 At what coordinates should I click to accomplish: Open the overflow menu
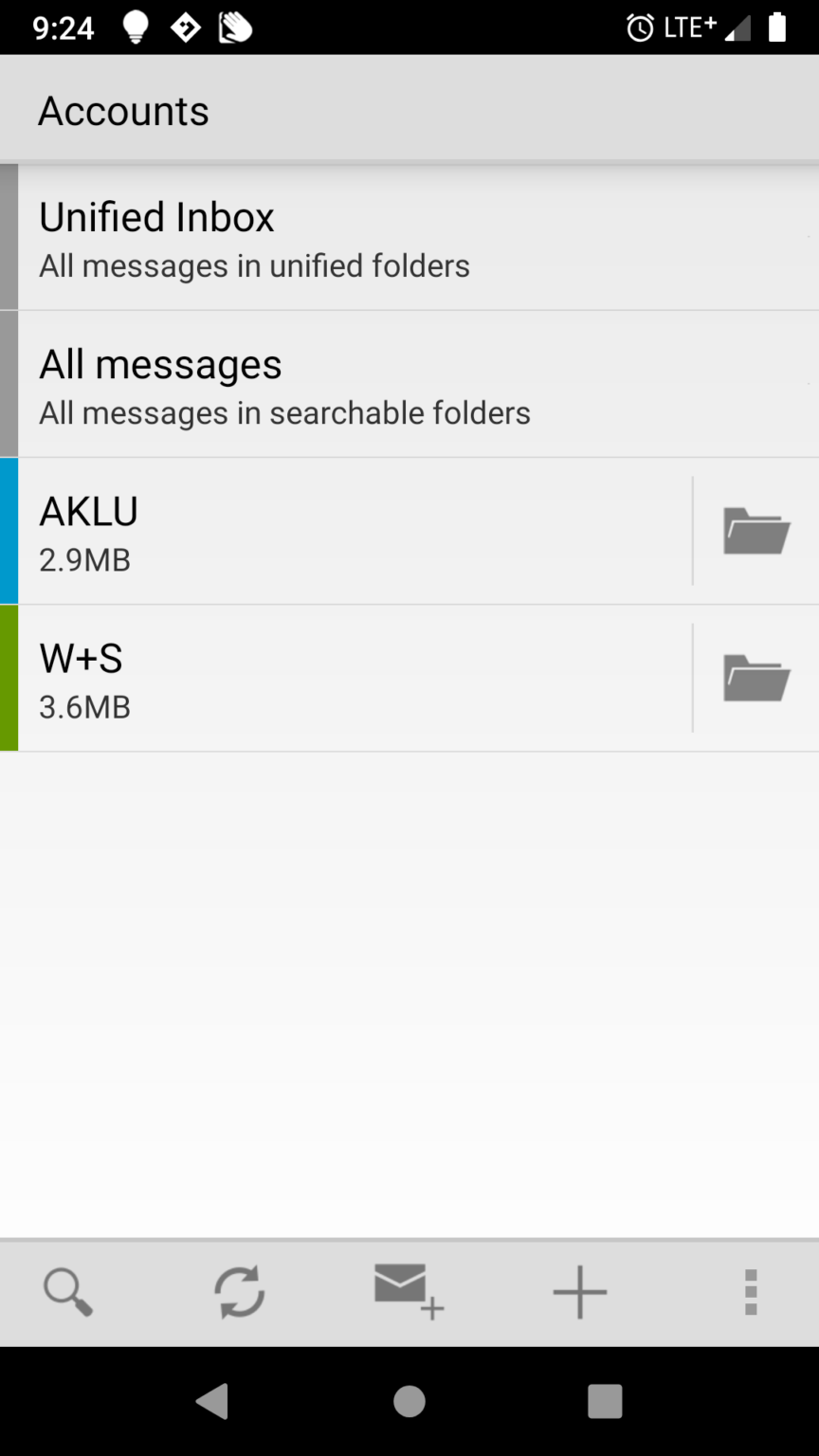750,1291
